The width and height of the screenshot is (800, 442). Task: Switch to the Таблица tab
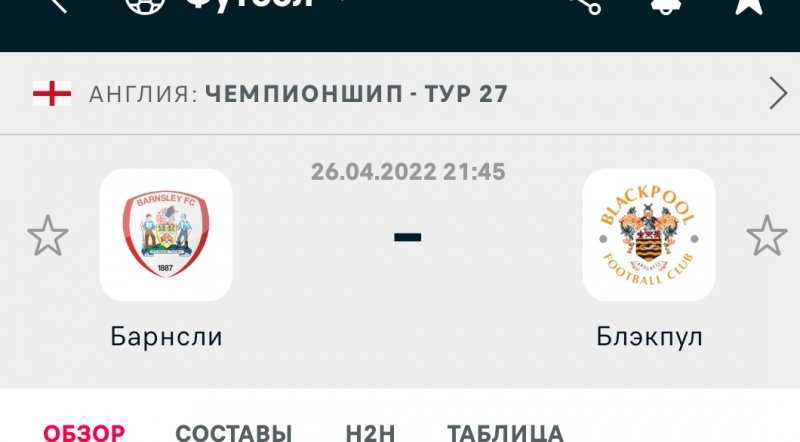[x=505, y=432]
